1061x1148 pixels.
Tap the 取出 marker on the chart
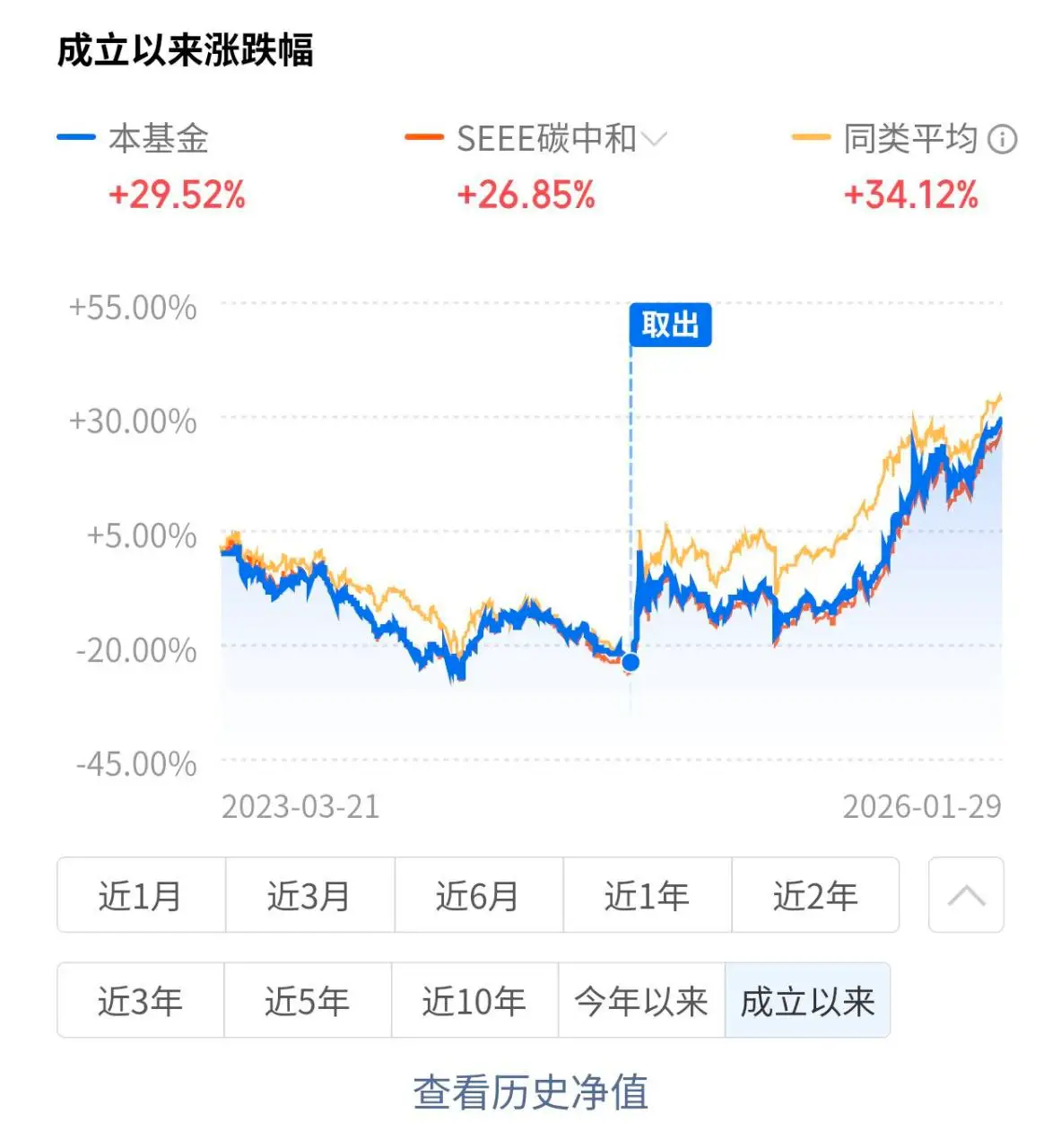pyautogui.click(x=670, y=325)
